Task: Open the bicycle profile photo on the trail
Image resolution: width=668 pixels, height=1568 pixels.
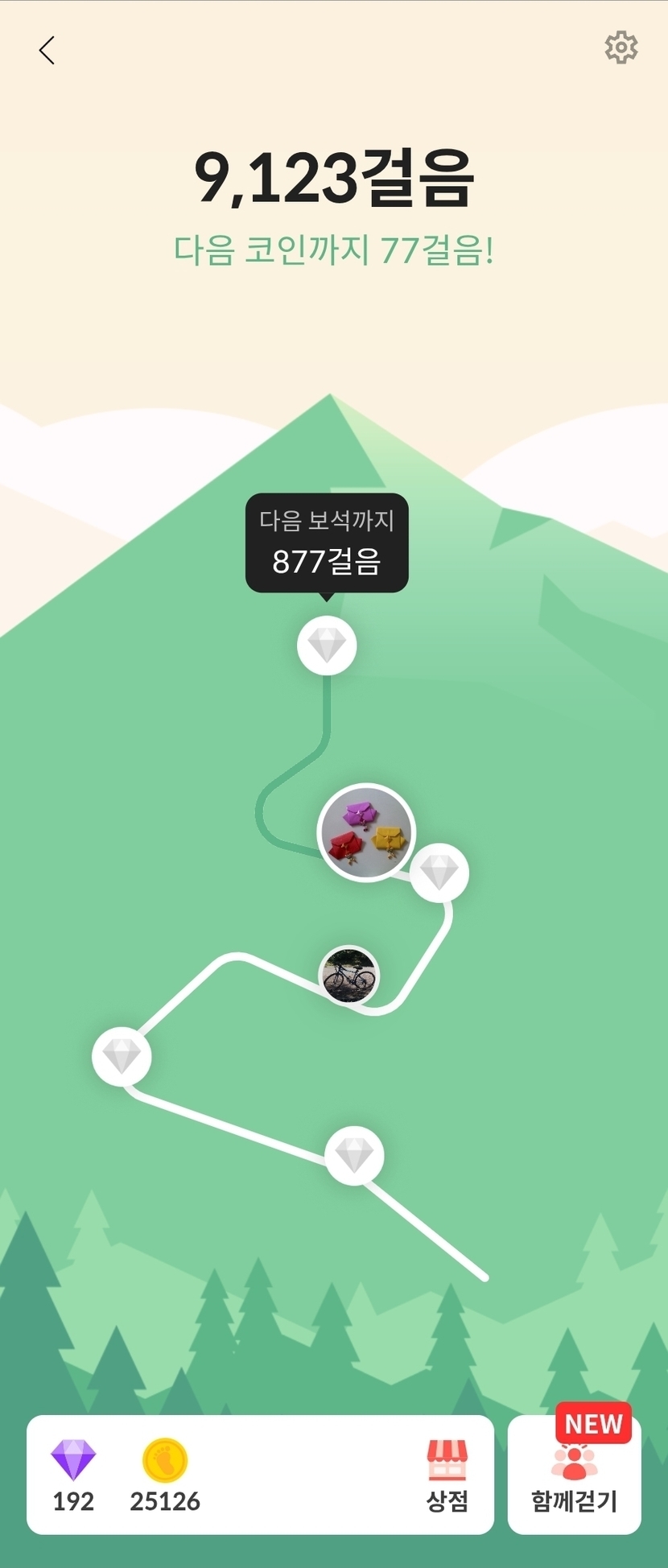Action: coord(349,975)
